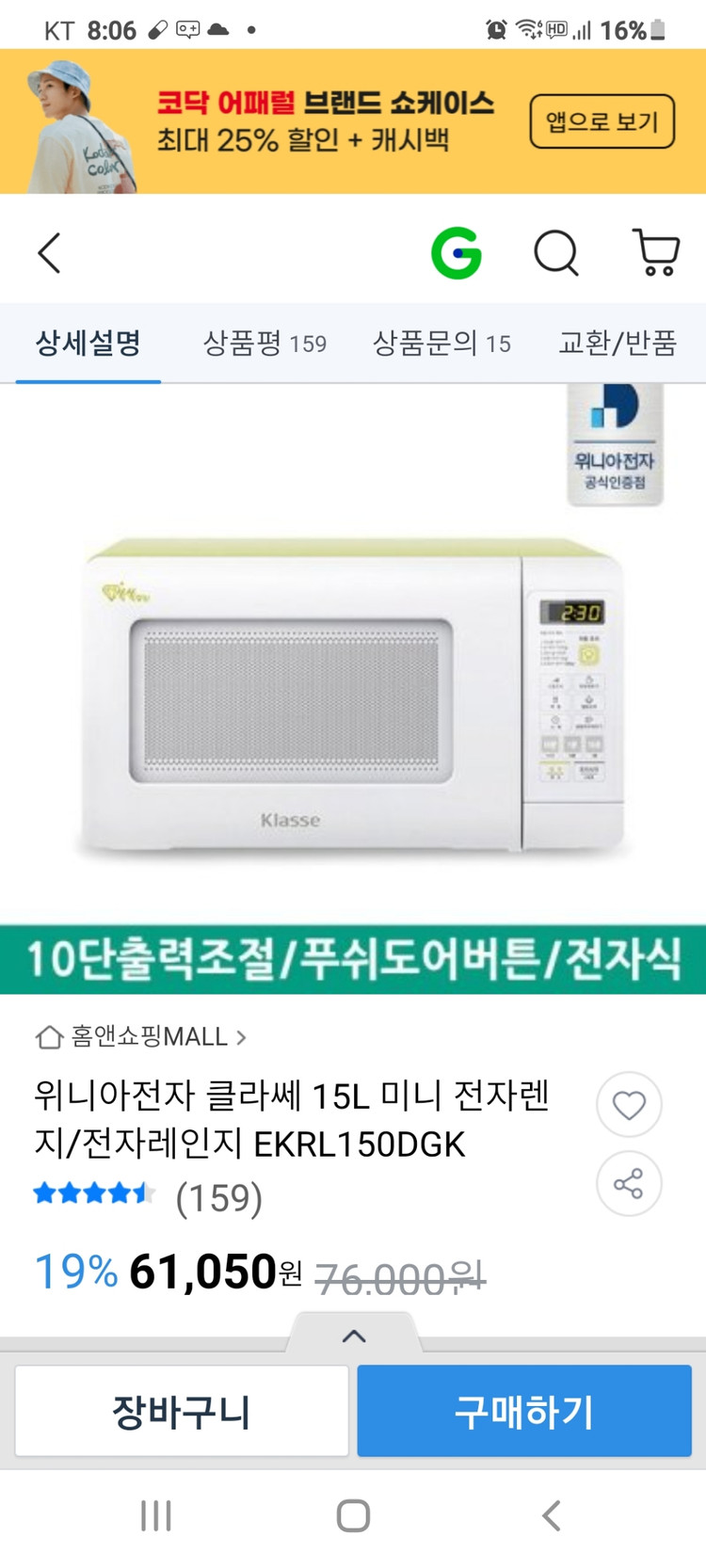Open the shopping cart icon

[656, 252]
